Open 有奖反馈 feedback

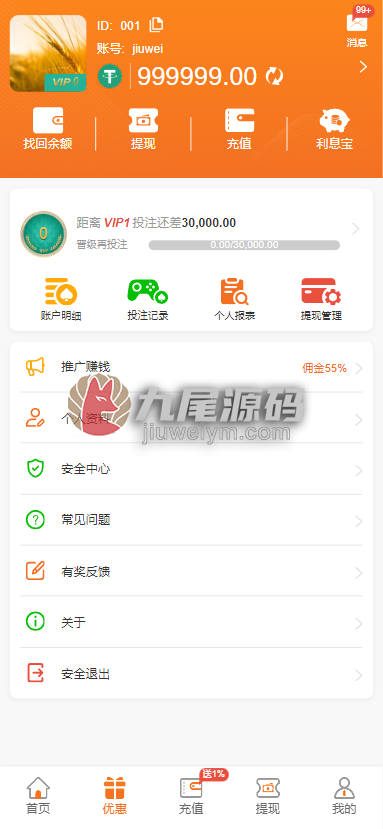192,572
